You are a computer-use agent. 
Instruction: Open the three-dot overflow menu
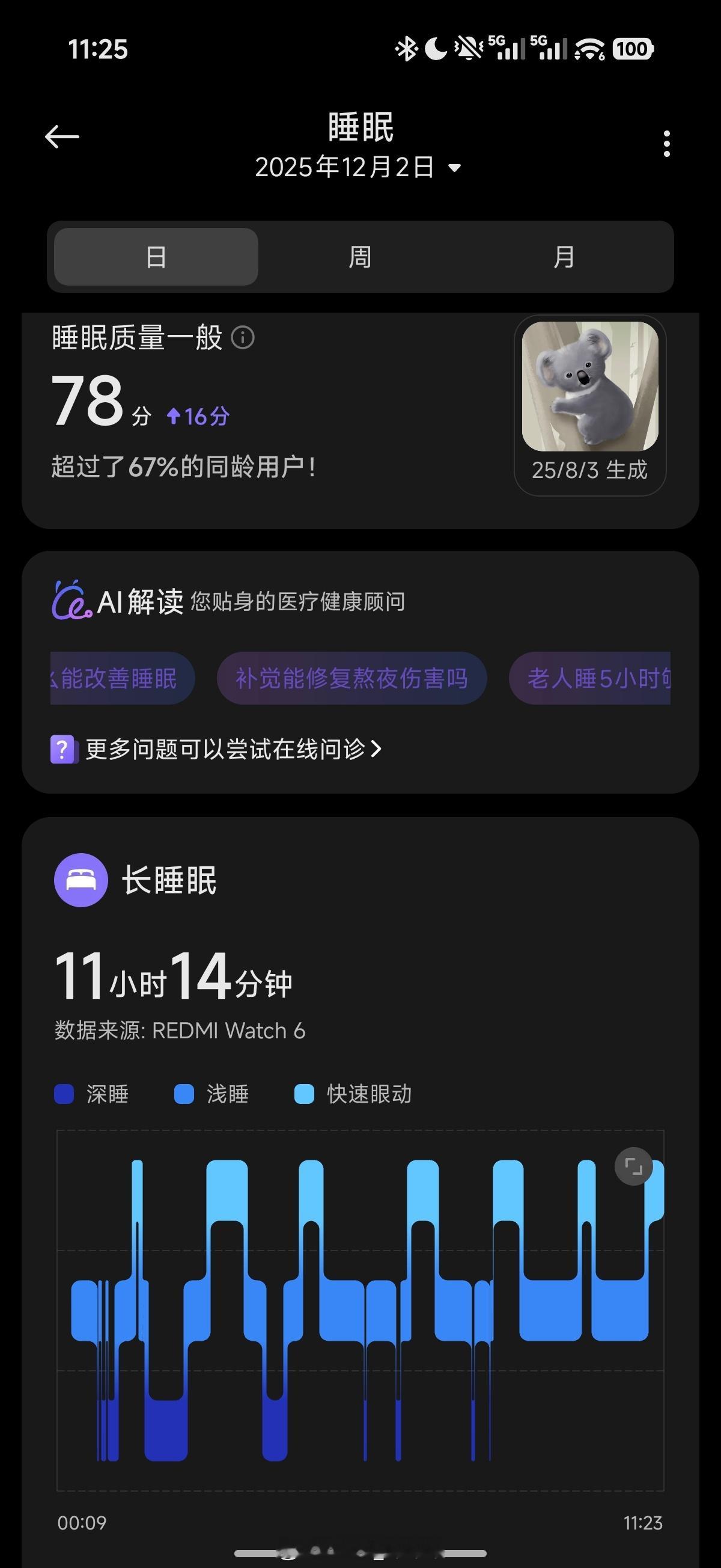coord(666,144)
